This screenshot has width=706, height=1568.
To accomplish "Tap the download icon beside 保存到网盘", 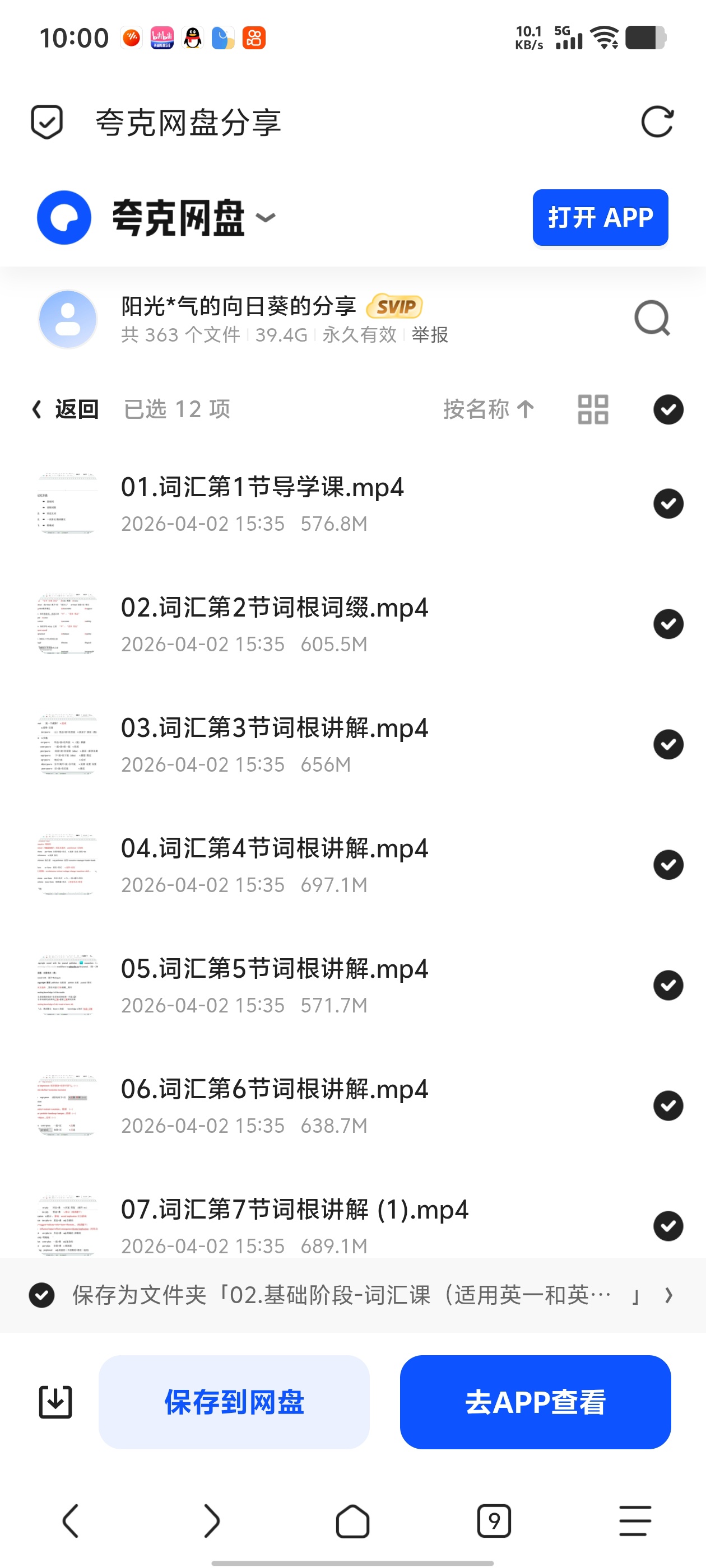I will coord(55,1402).
